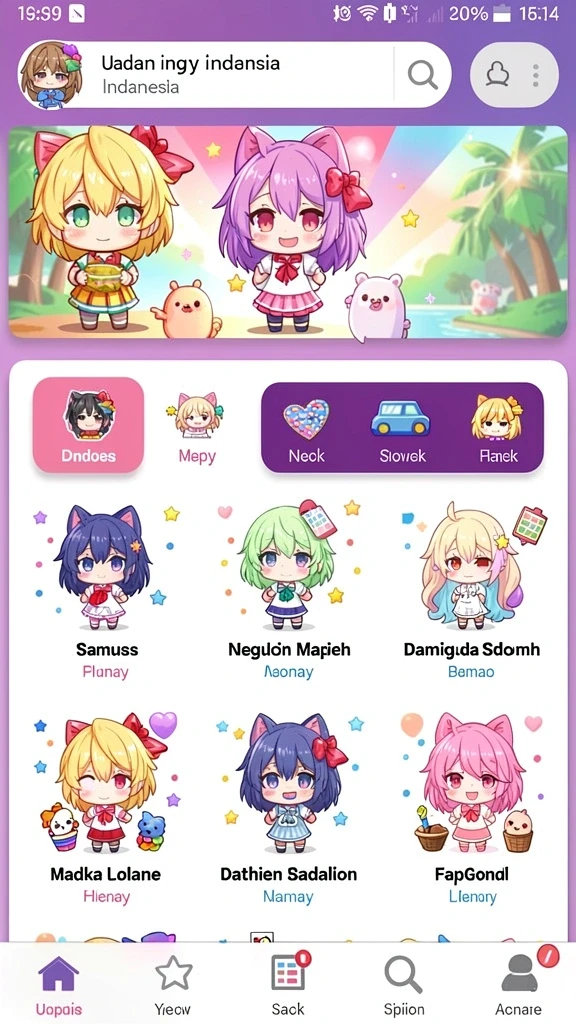Select the Madka Lolane character
This screenshot has width=576, height=1024.
click(106, 808)
